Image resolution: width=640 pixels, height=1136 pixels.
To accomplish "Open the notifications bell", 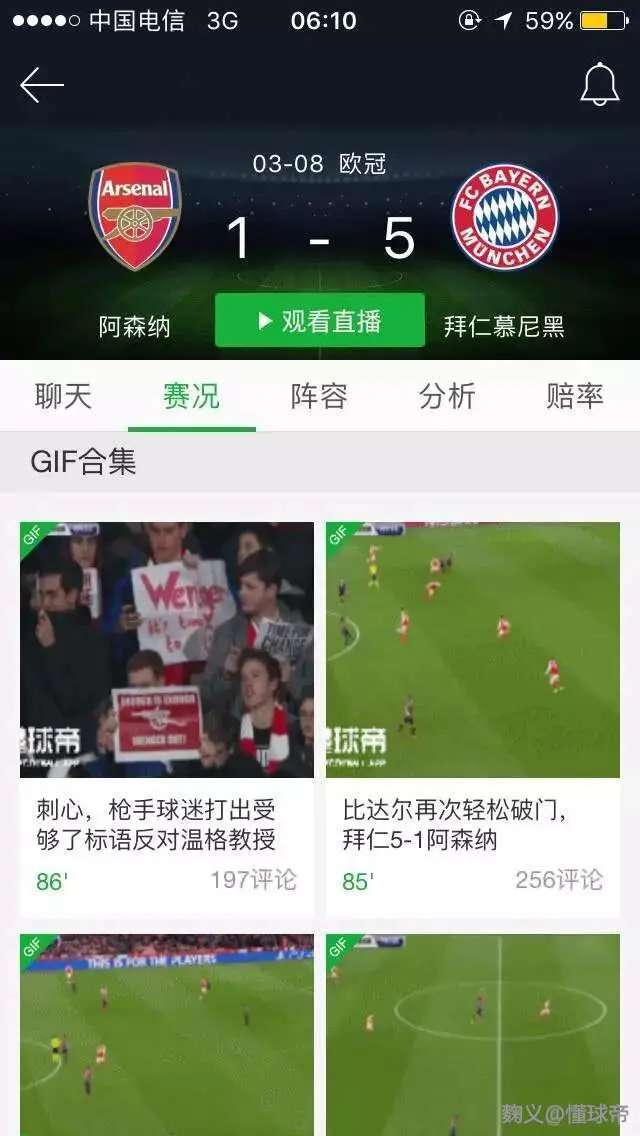I will click(599, 84).
